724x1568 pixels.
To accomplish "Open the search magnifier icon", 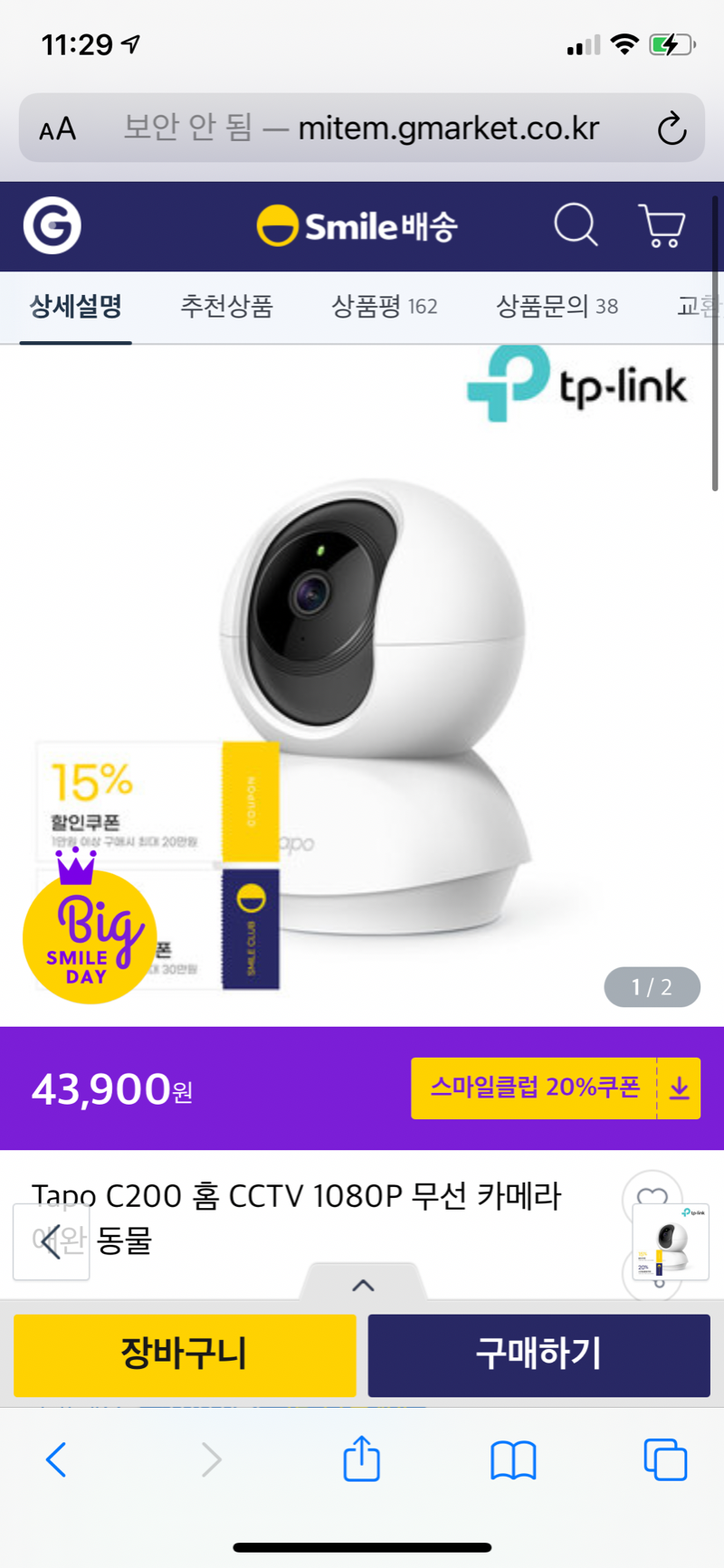I will pos(576,225).
